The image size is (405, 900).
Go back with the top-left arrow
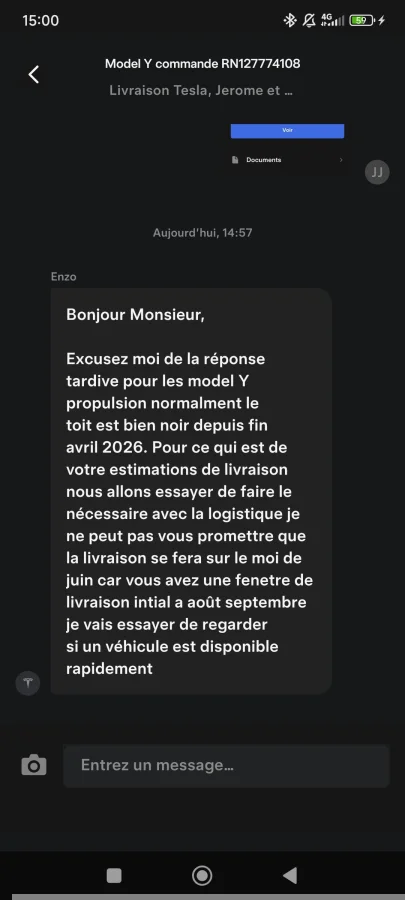coord(34,74)
